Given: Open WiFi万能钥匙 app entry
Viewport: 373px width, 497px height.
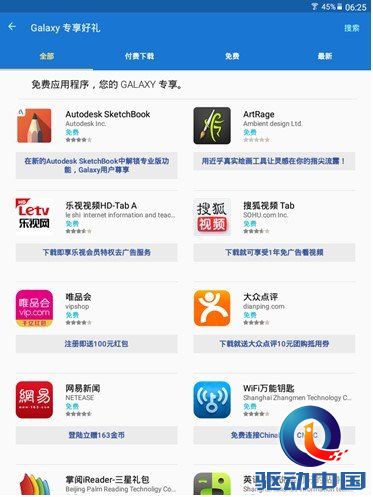Looking at the screenshot, I should pyautogui.click(x=274, y=400).
